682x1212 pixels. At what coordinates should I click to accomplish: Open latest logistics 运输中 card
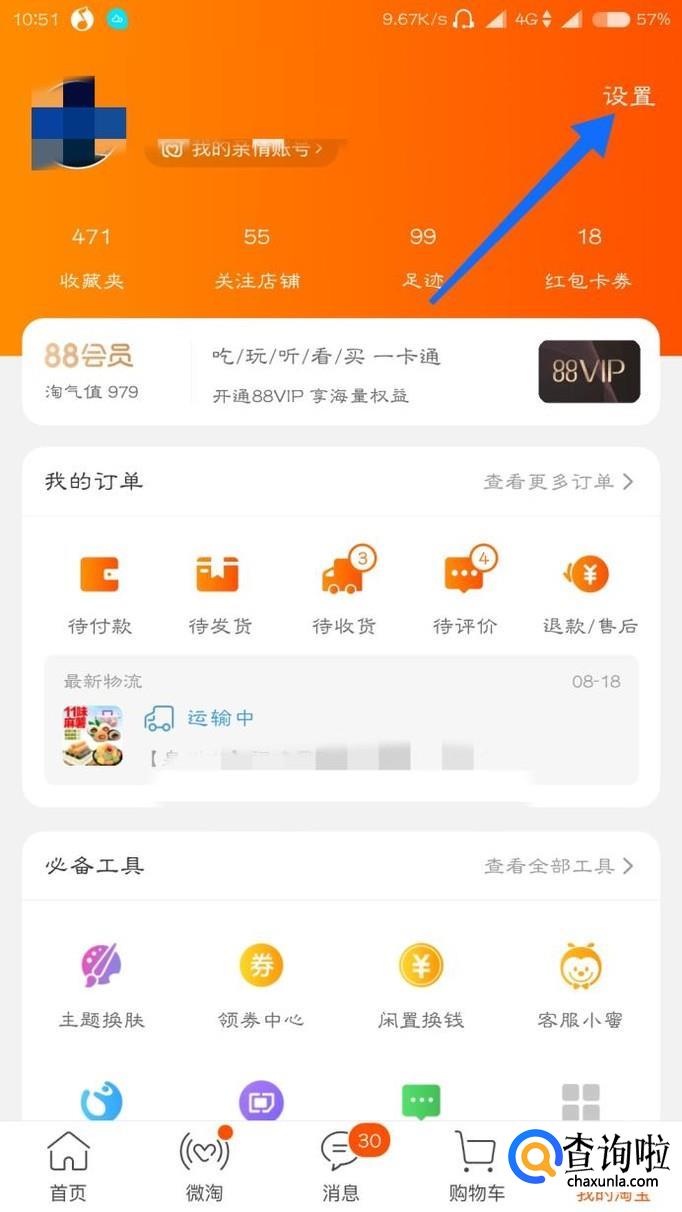pos(341,720)
